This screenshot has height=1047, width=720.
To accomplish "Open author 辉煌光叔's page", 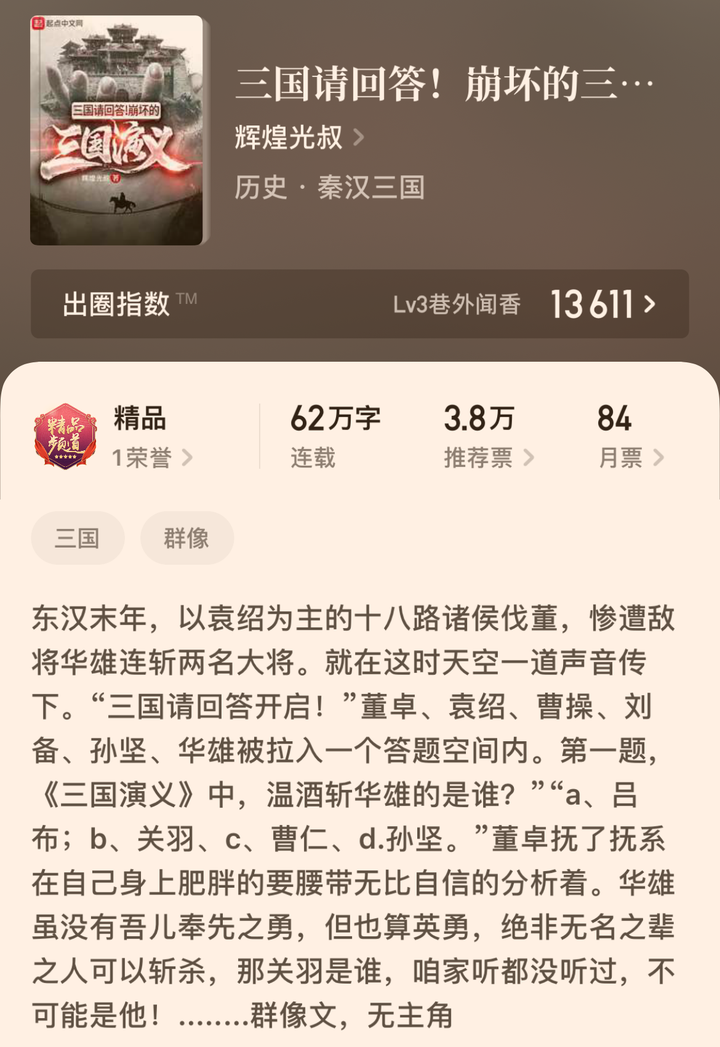I will tap(299, 137).
